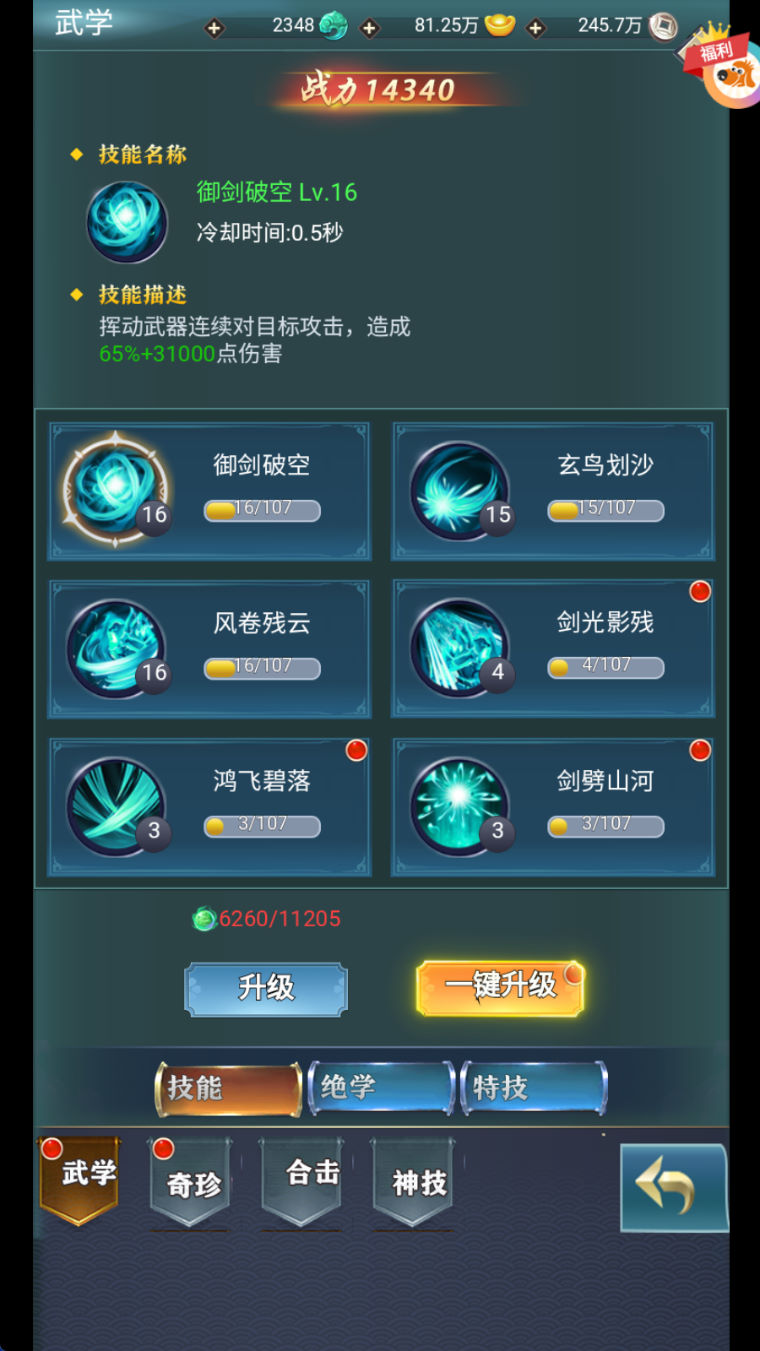Select the 风卷残云 skill card
Screen dimensions: 760x1351
pos(210,648)
